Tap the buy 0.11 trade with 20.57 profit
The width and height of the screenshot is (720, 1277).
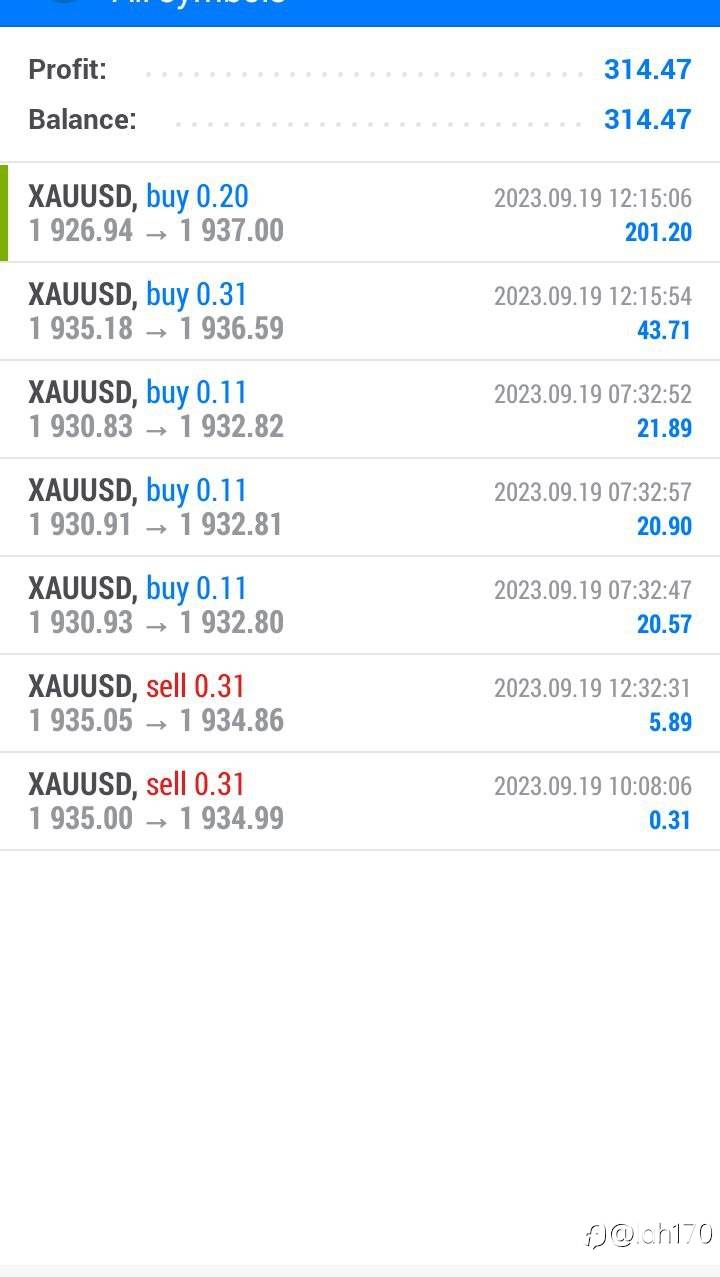pos(360,605)
